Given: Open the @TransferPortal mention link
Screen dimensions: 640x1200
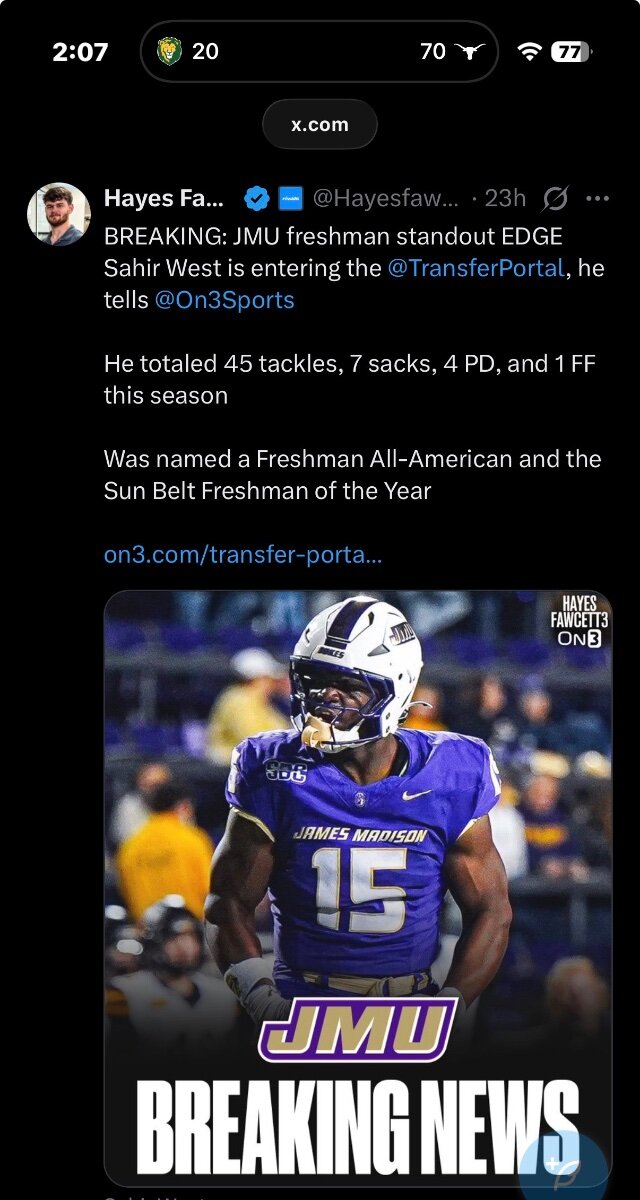Looking at the screenshot, I should pos(475,268).
